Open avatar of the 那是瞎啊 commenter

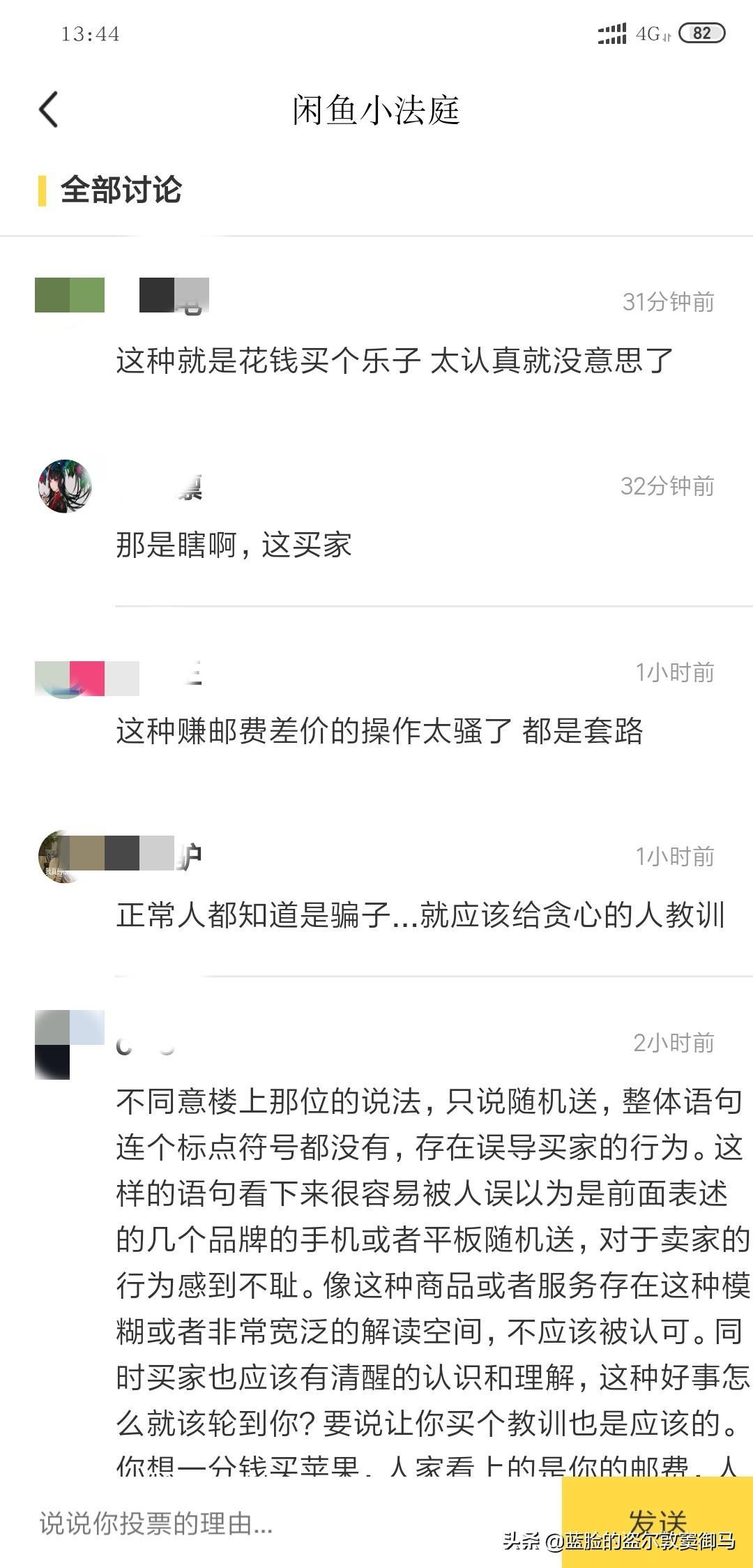click(x=65, y=486)
